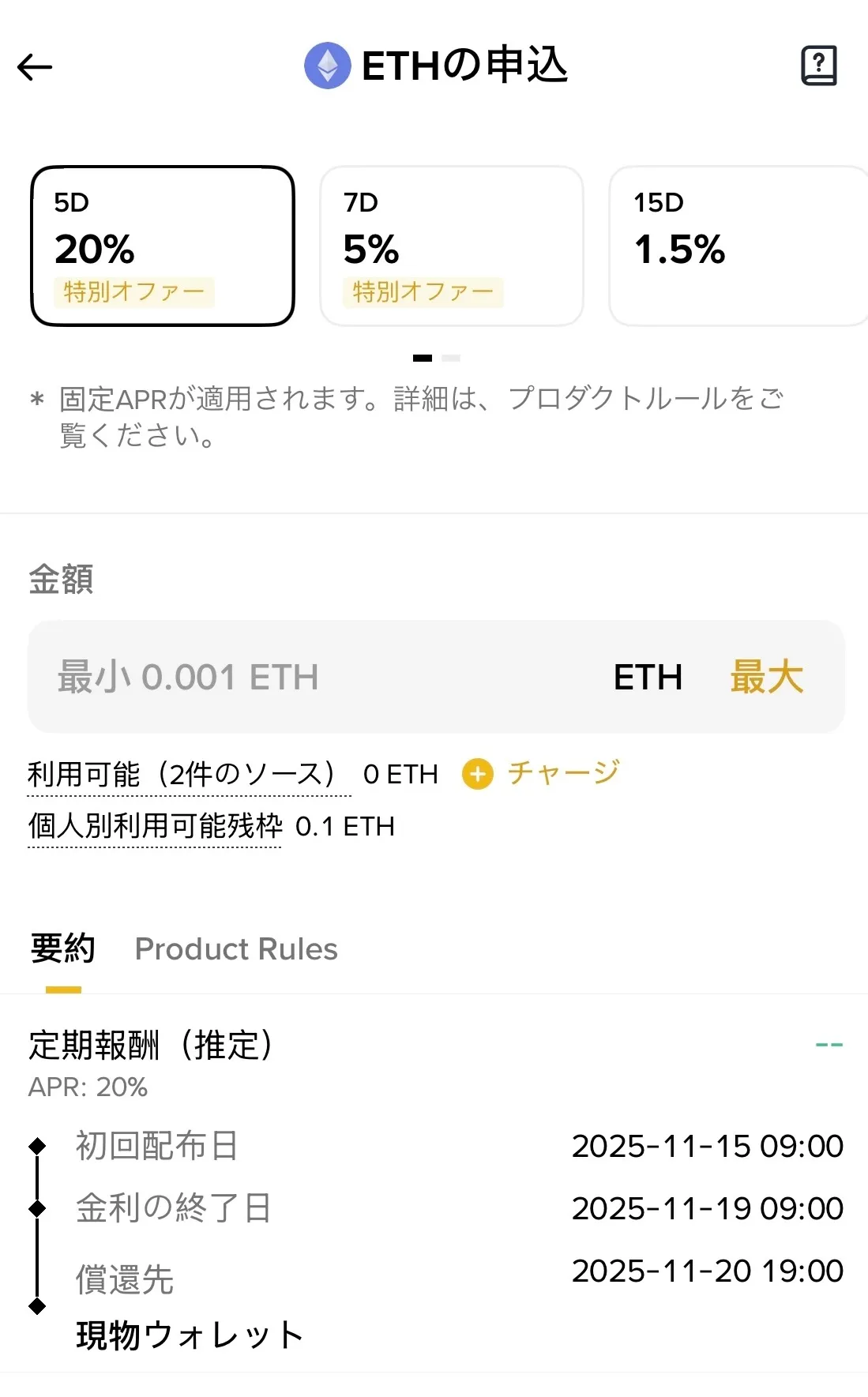Tap the back arrow to return
868x1397 pixels.
click(x=34, y=67)
